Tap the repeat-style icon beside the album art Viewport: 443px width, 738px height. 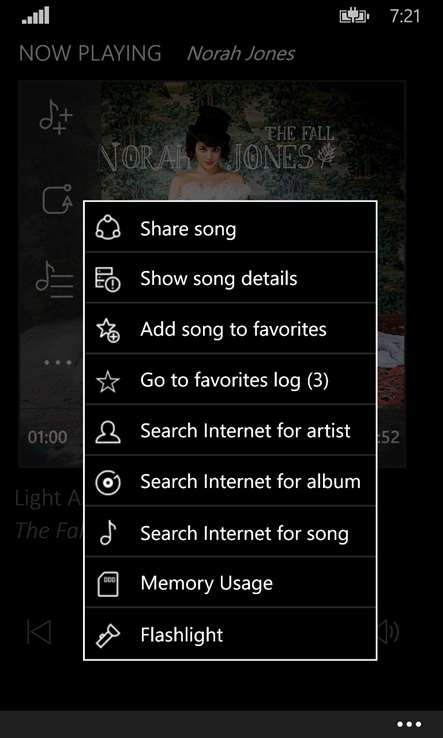click(x=57, y=200)
